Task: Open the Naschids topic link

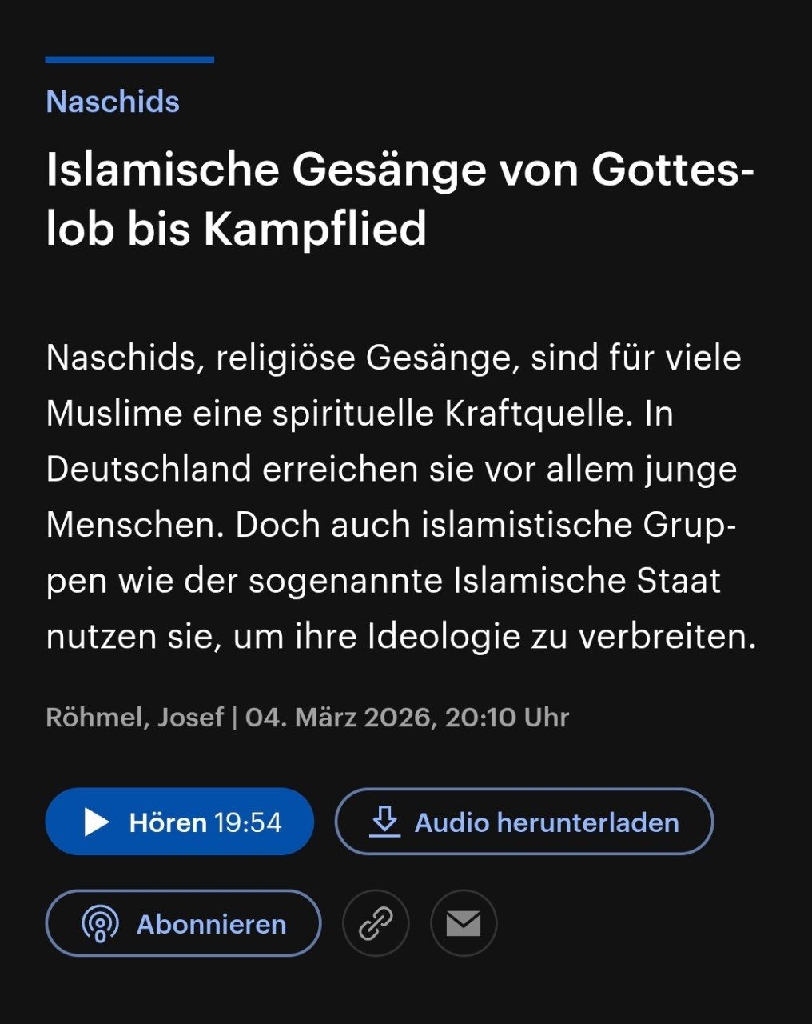Action: 112,101
